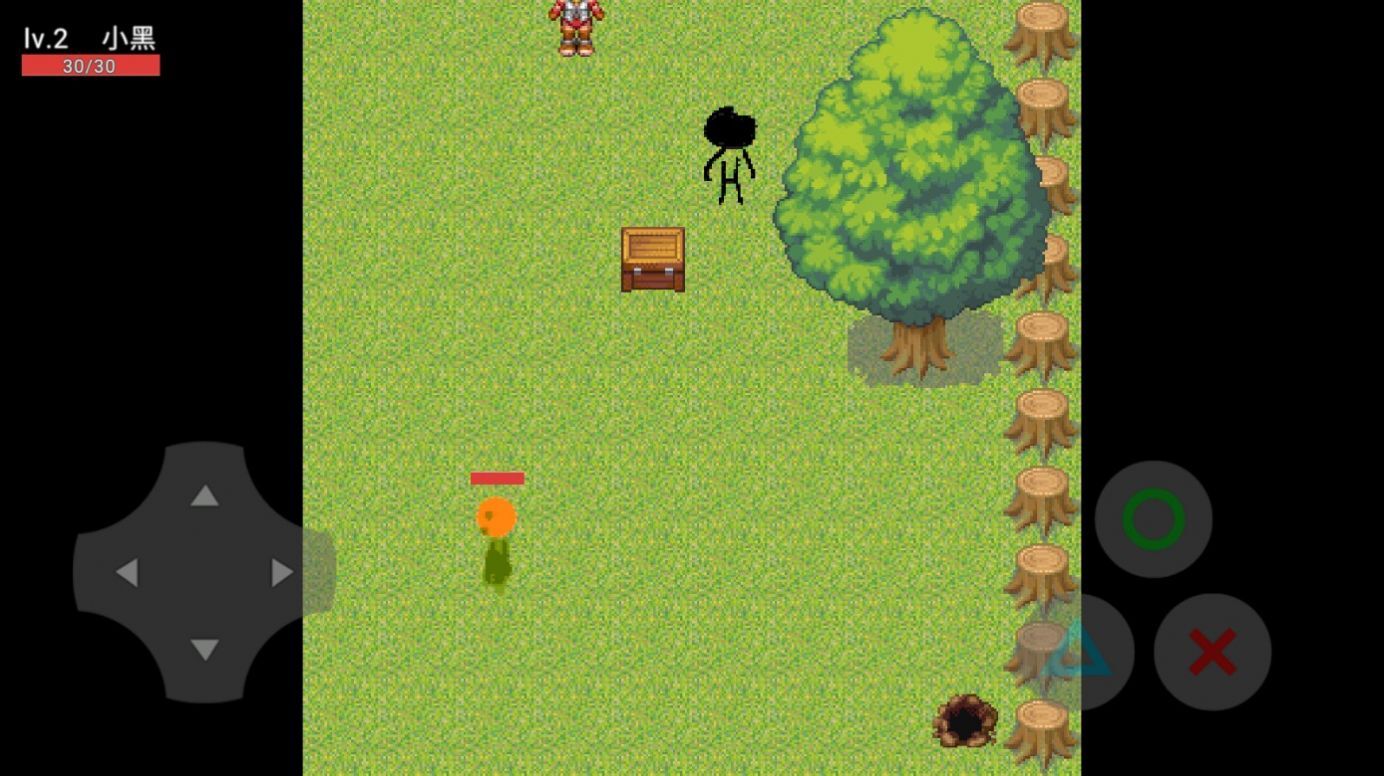Hit the green circle action button

coord(1153,519)
